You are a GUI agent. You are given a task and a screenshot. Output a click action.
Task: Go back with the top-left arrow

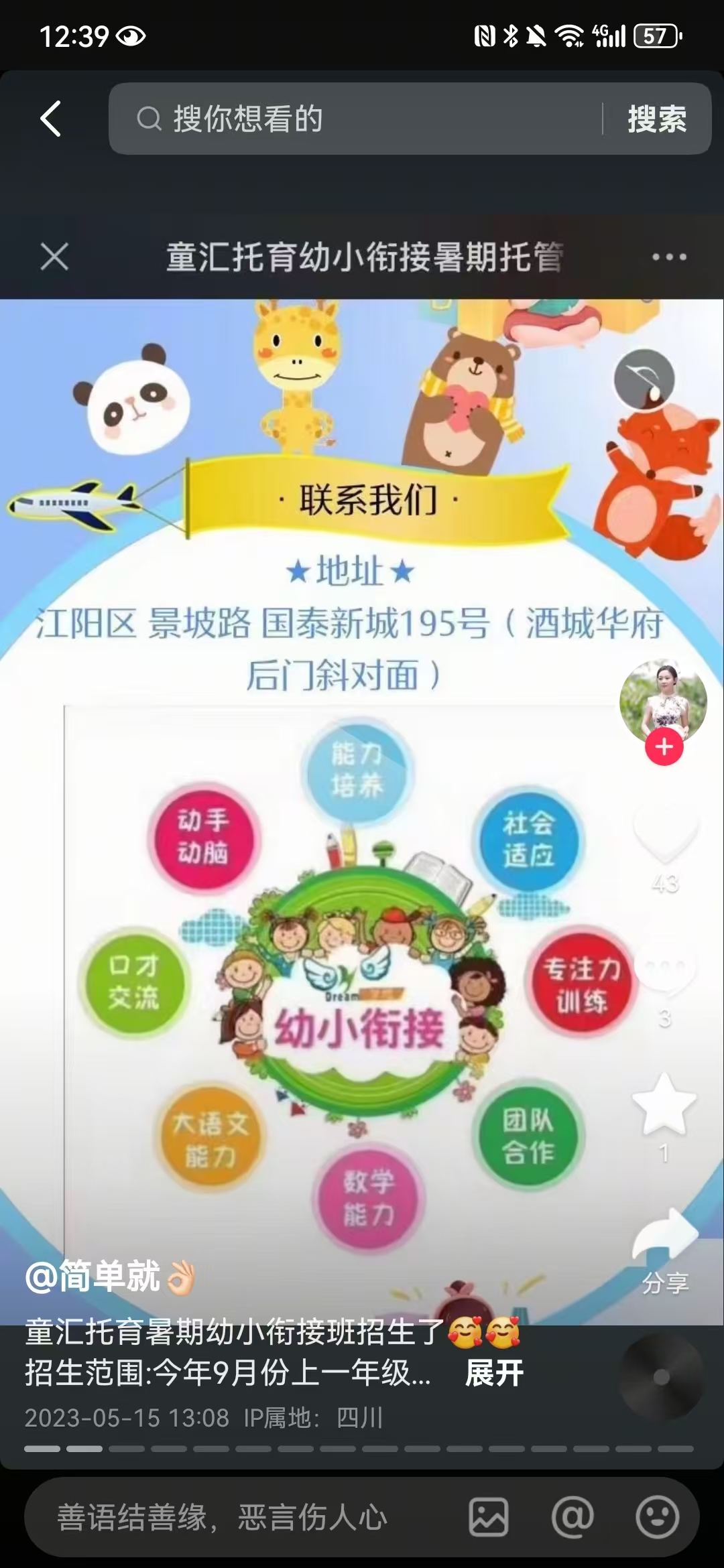click(x=51, y=119)
